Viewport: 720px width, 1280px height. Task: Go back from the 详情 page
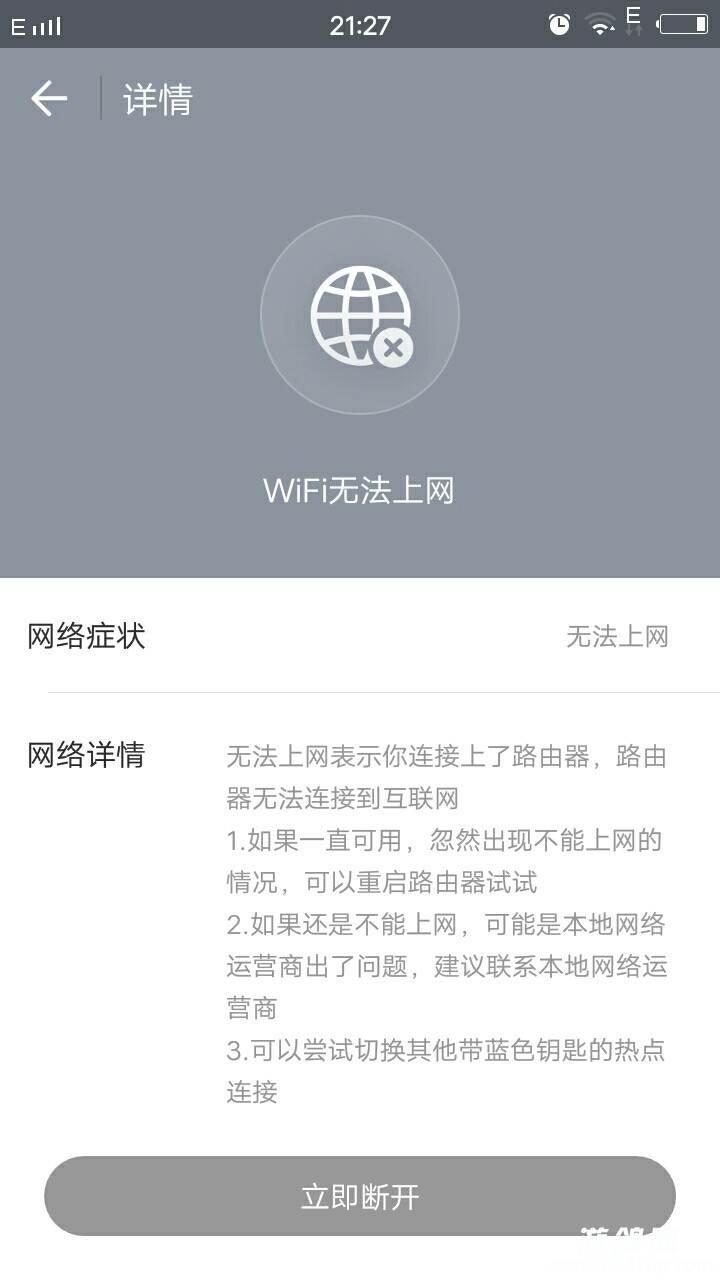[48, 99]
